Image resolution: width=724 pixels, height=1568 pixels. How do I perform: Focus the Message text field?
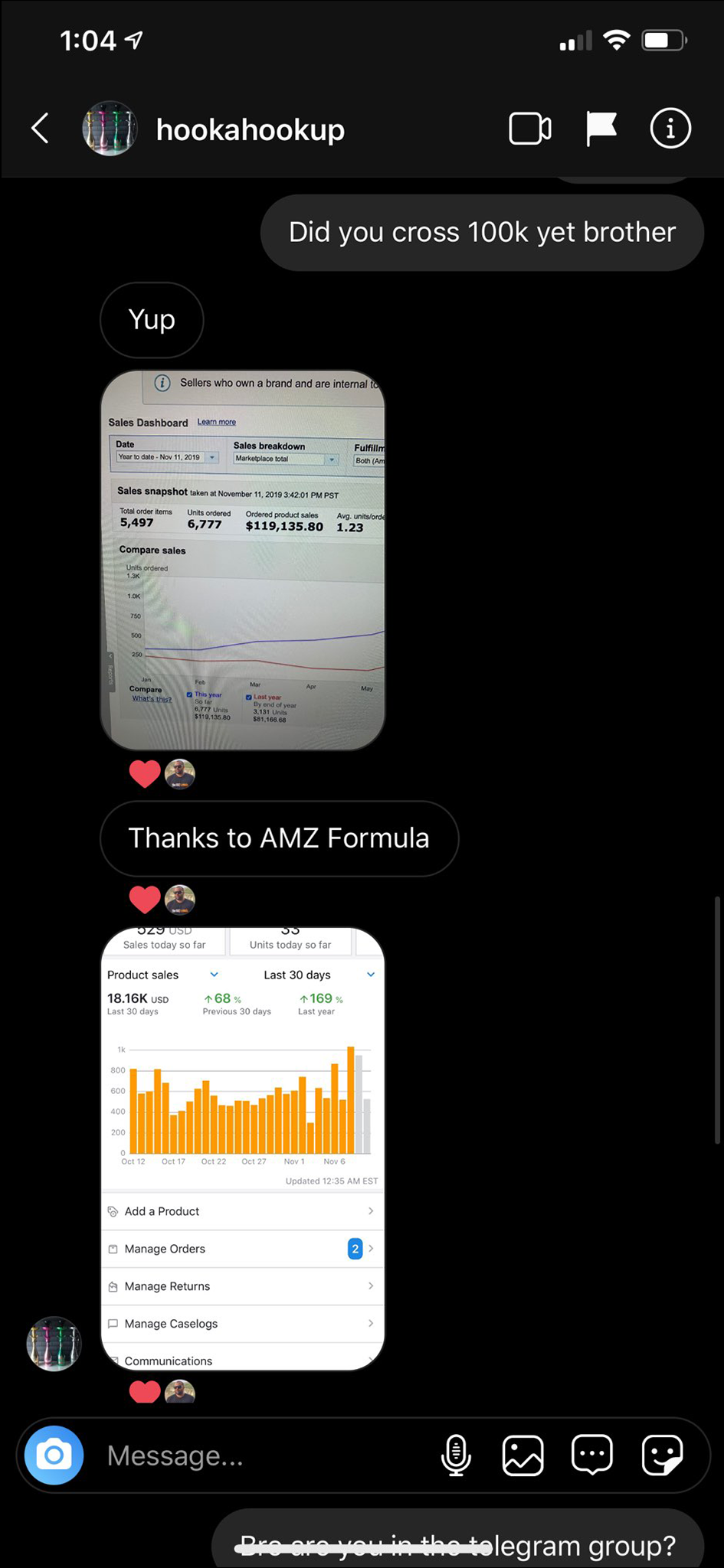260,1455
